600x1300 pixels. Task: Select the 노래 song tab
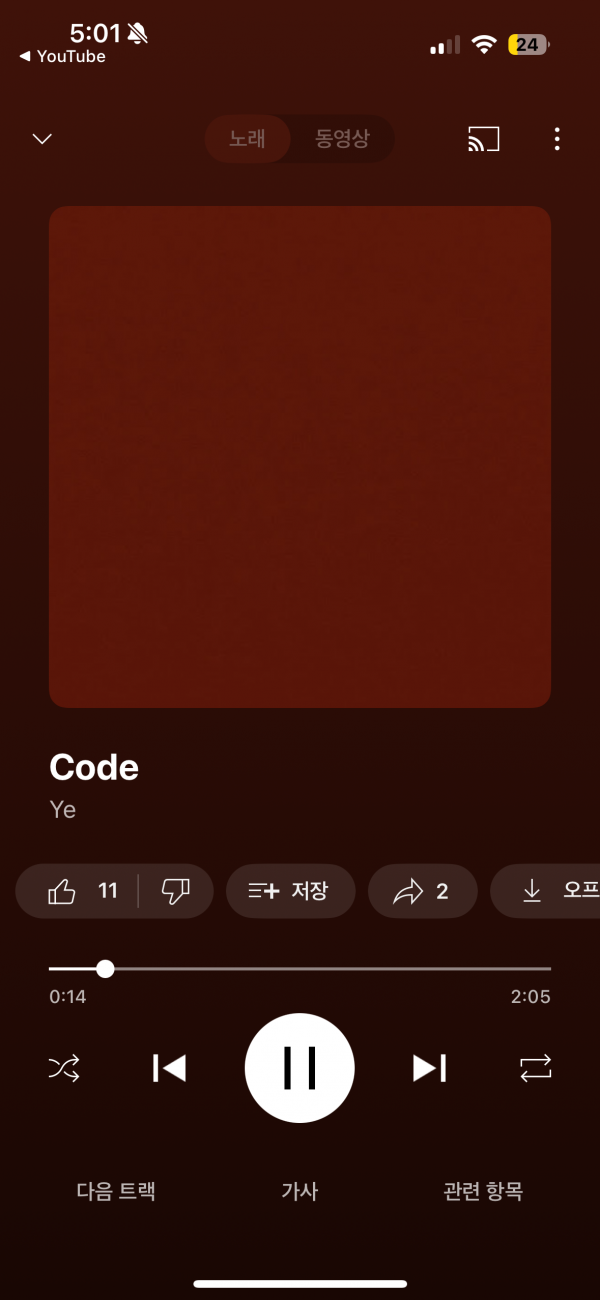(247, 139)
